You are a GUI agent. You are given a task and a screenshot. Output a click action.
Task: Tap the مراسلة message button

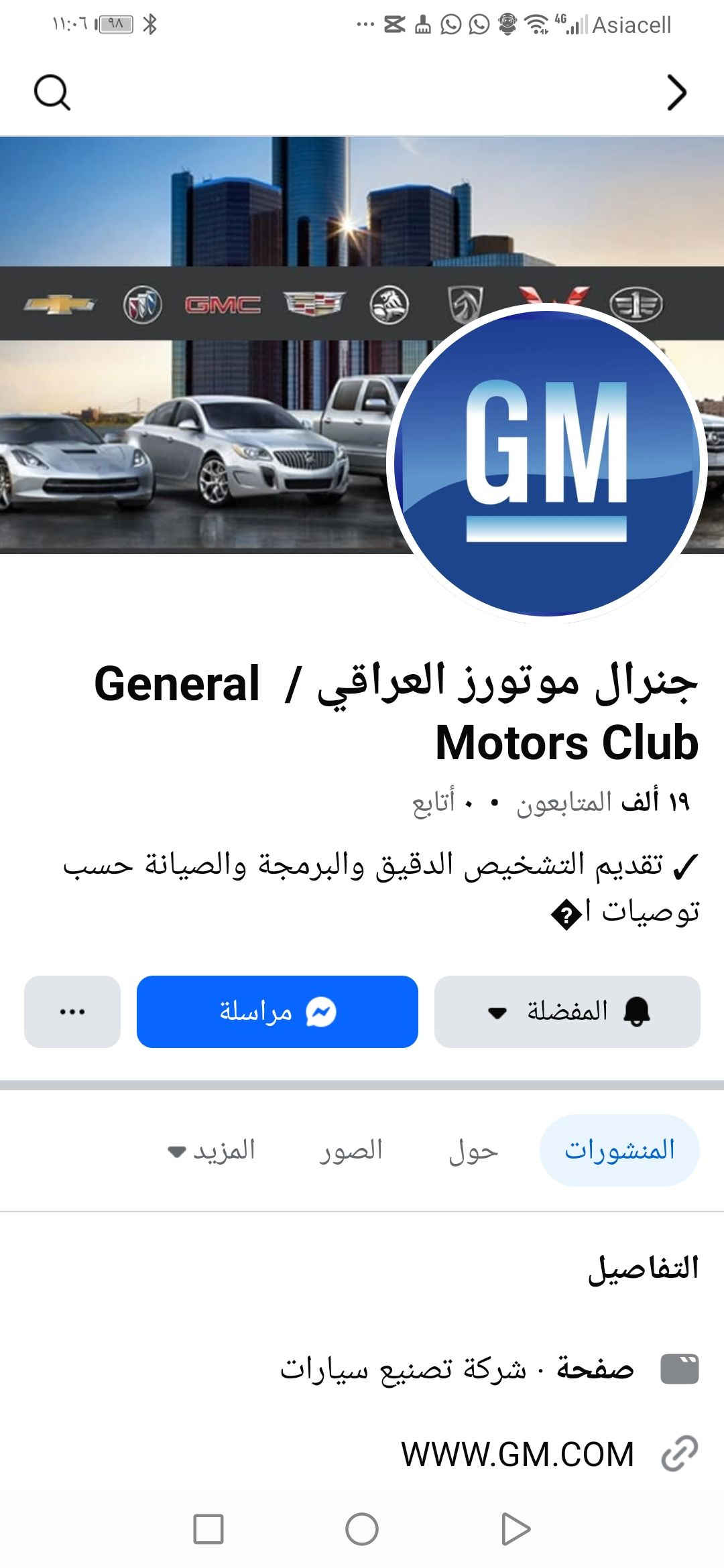(278, 1012)
